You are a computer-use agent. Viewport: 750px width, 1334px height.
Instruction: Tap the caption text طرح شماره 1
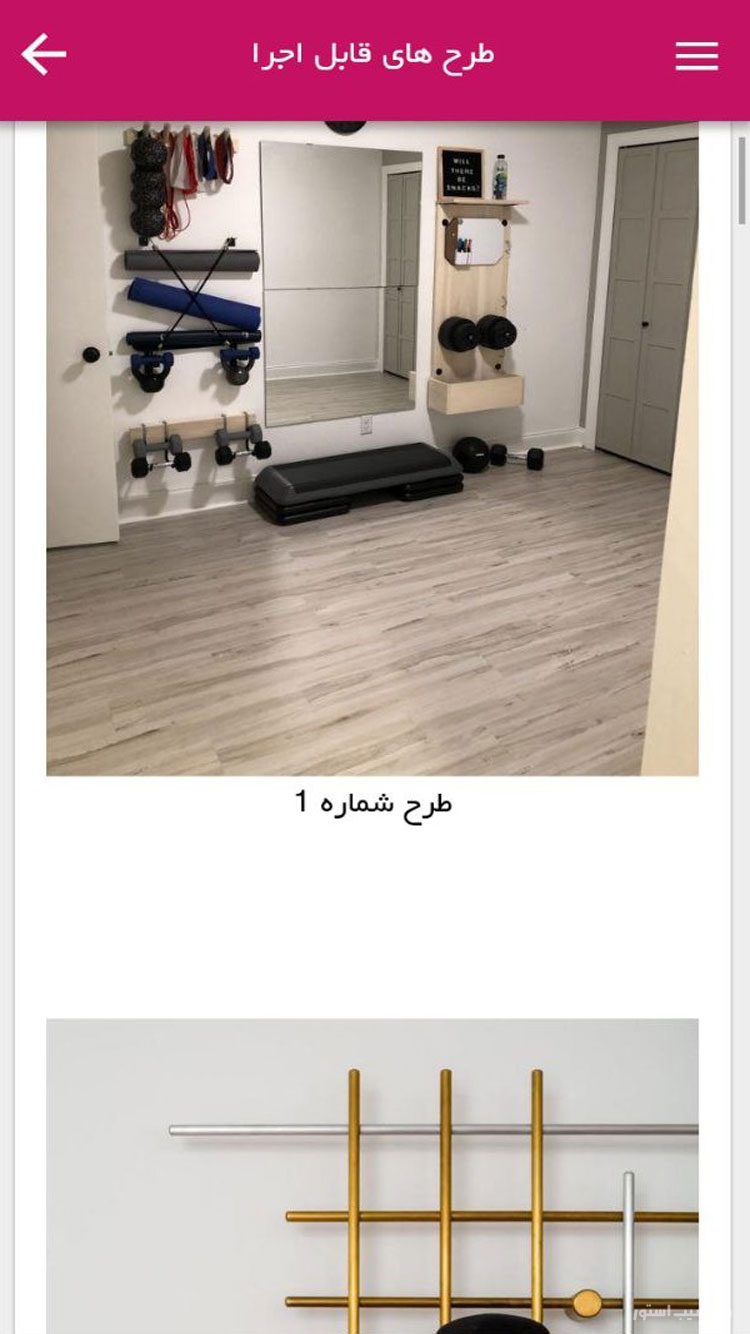pos(375,803)
